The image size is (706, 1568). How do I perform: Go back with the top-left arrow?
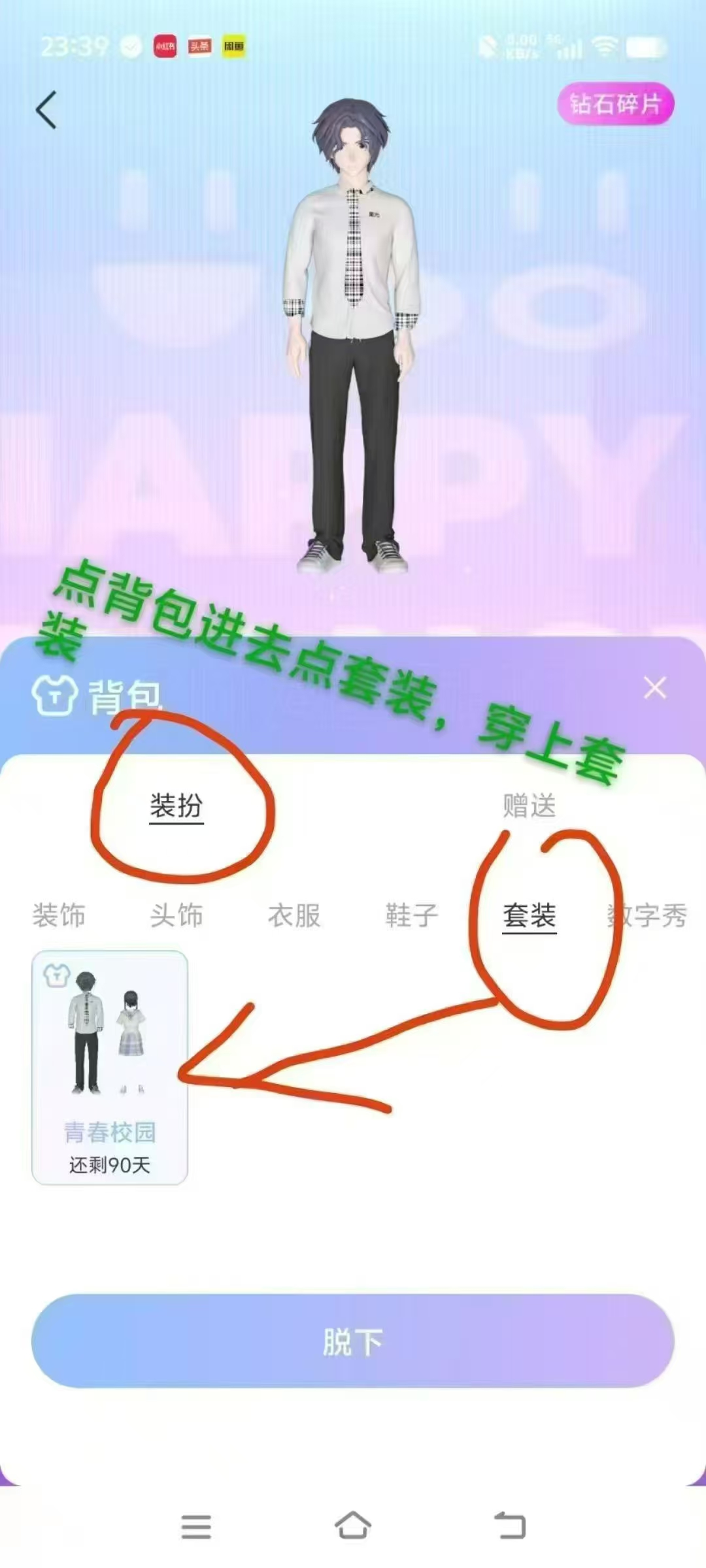[46, 110]
